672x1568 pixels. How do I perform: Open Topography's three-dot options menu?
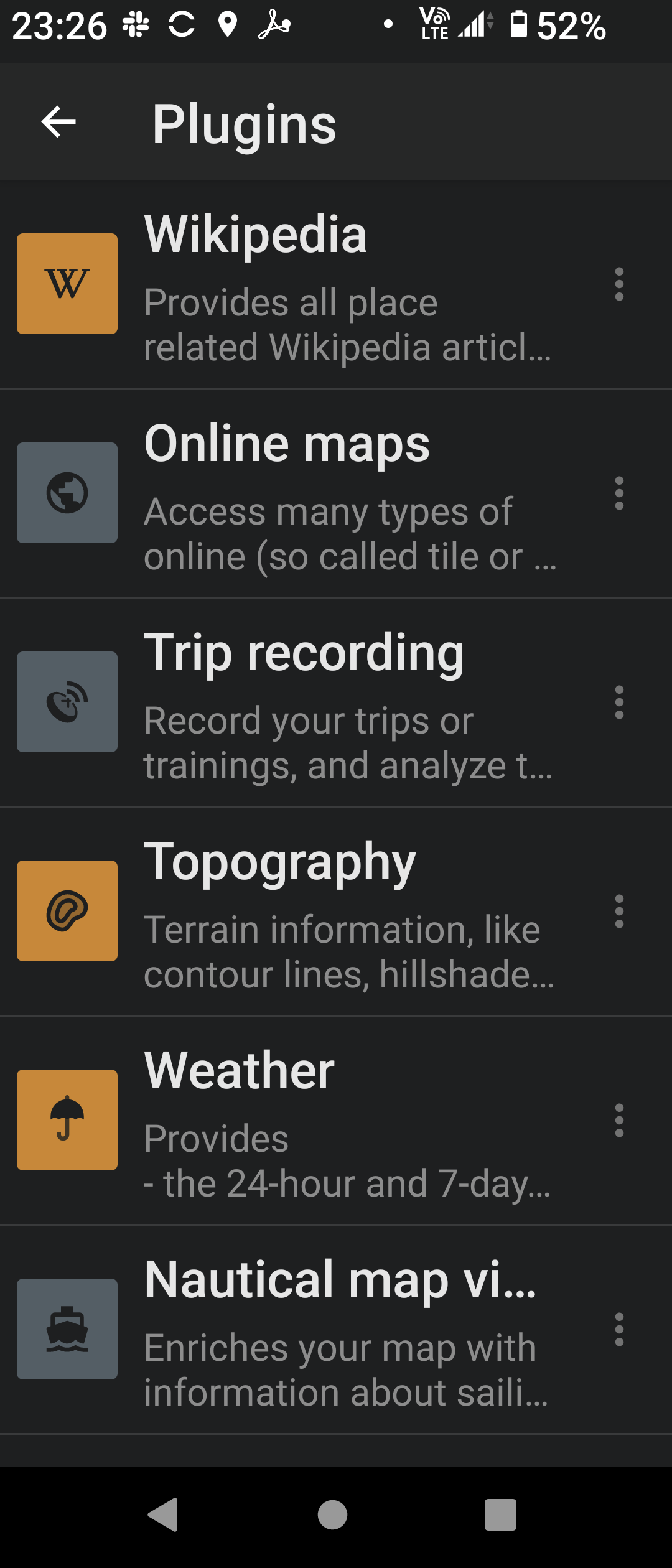(x=618, y=912)
